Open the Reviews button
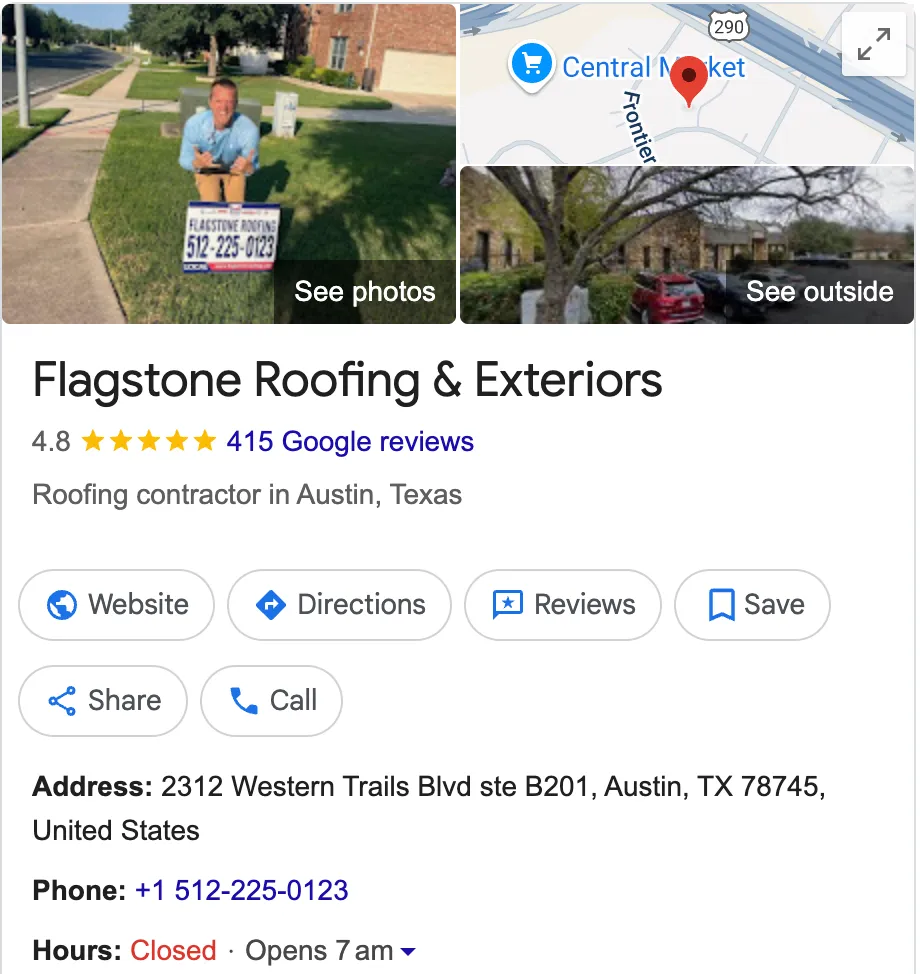Screen dimensions: 920x974 tap(563, 605)
